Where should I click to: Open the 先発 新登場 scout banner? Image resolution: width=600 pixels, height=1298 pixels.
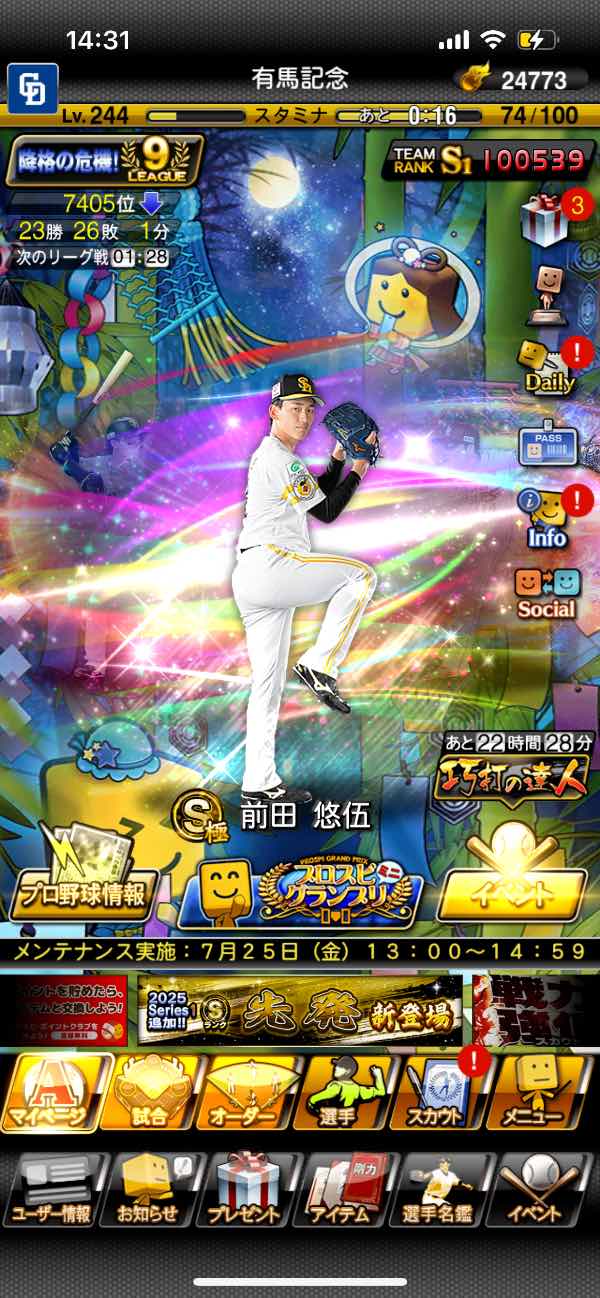click(x=300, y=1012)
